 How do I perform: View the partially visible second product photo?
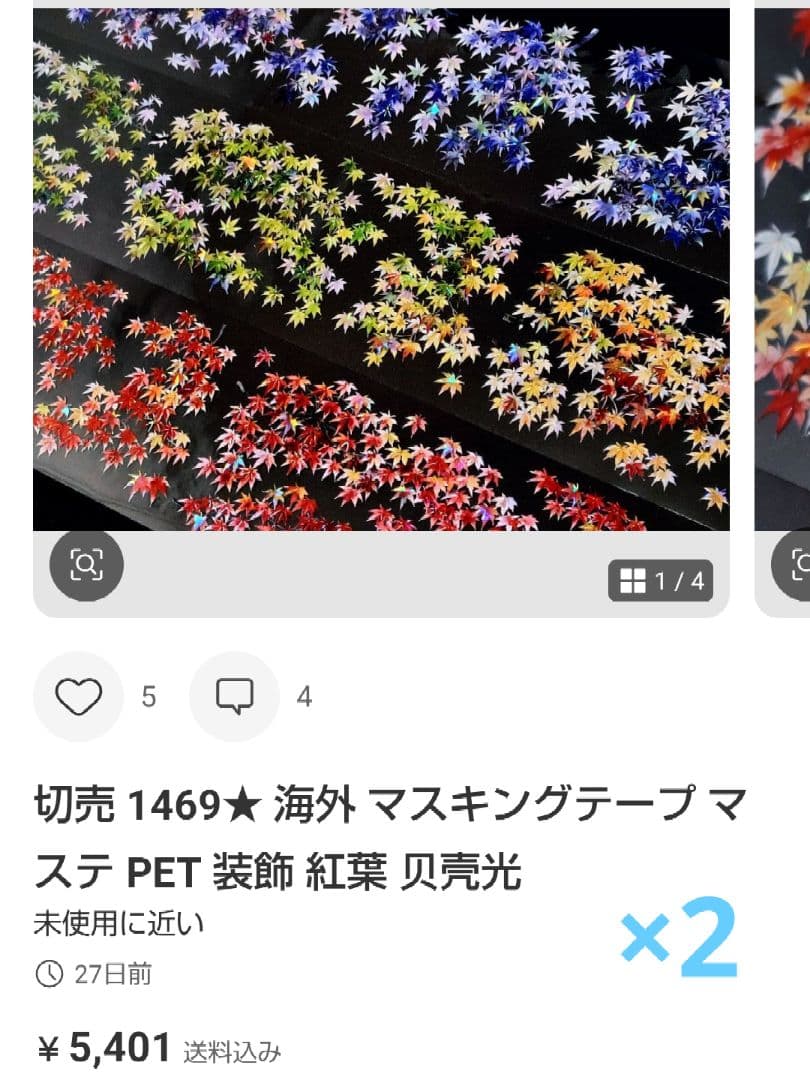[782, 270]
